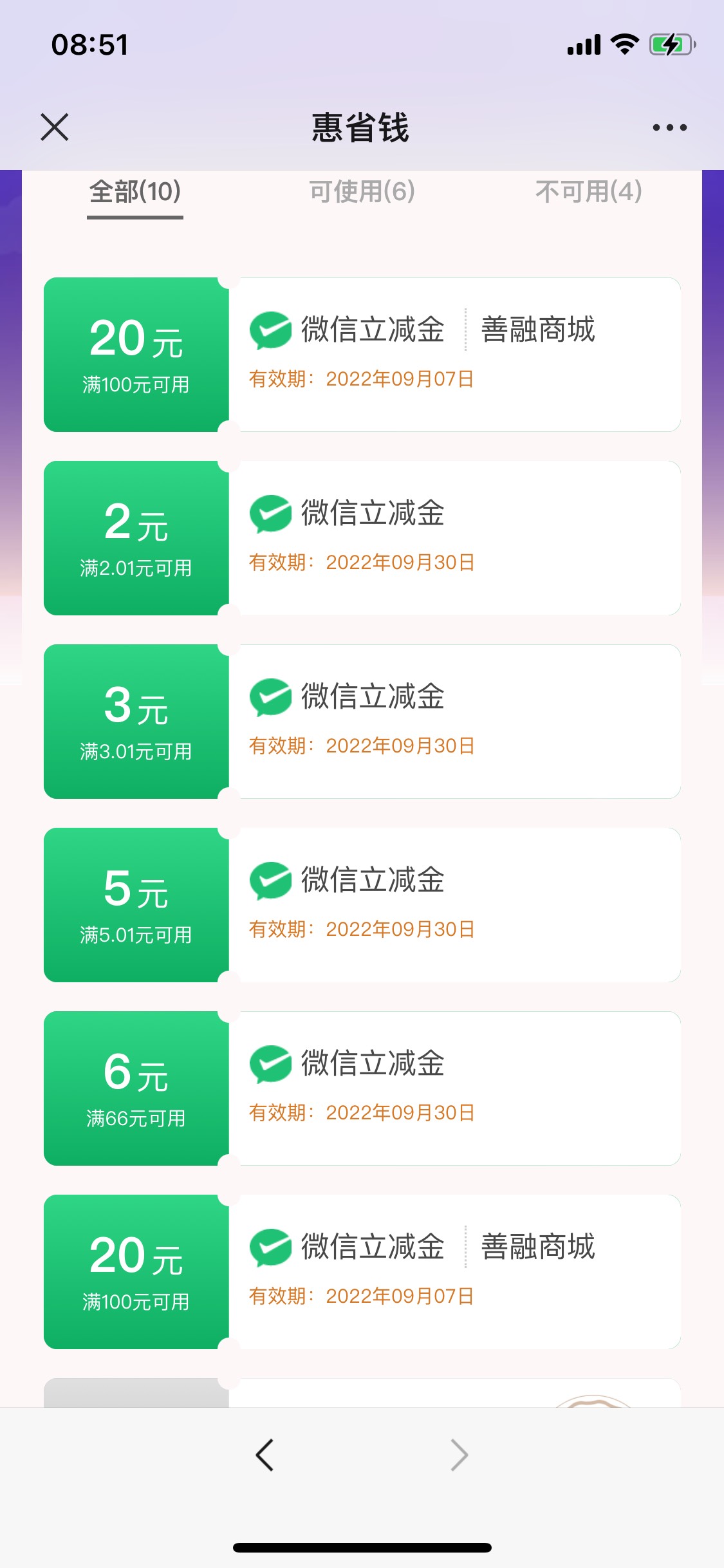This screenshot has height=1568, width=724.
Task: View the 5元 满5.01元可用 coupon
Action: [362, 905]
